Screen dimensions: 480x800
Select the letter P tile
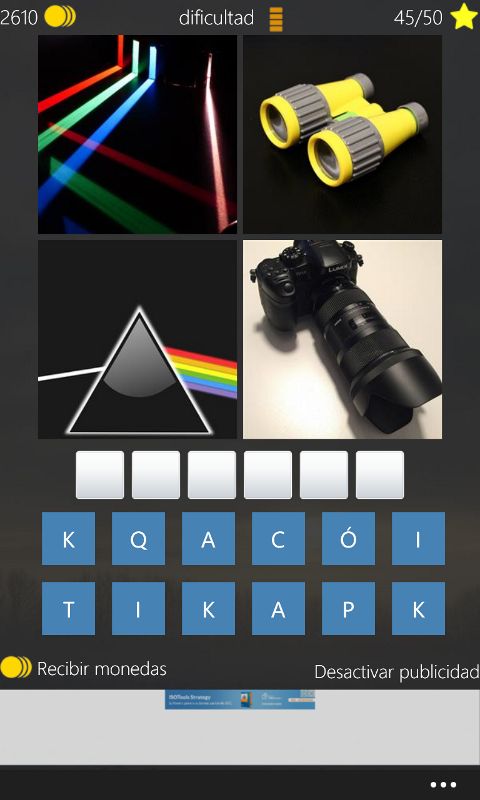tap(348, 609)
